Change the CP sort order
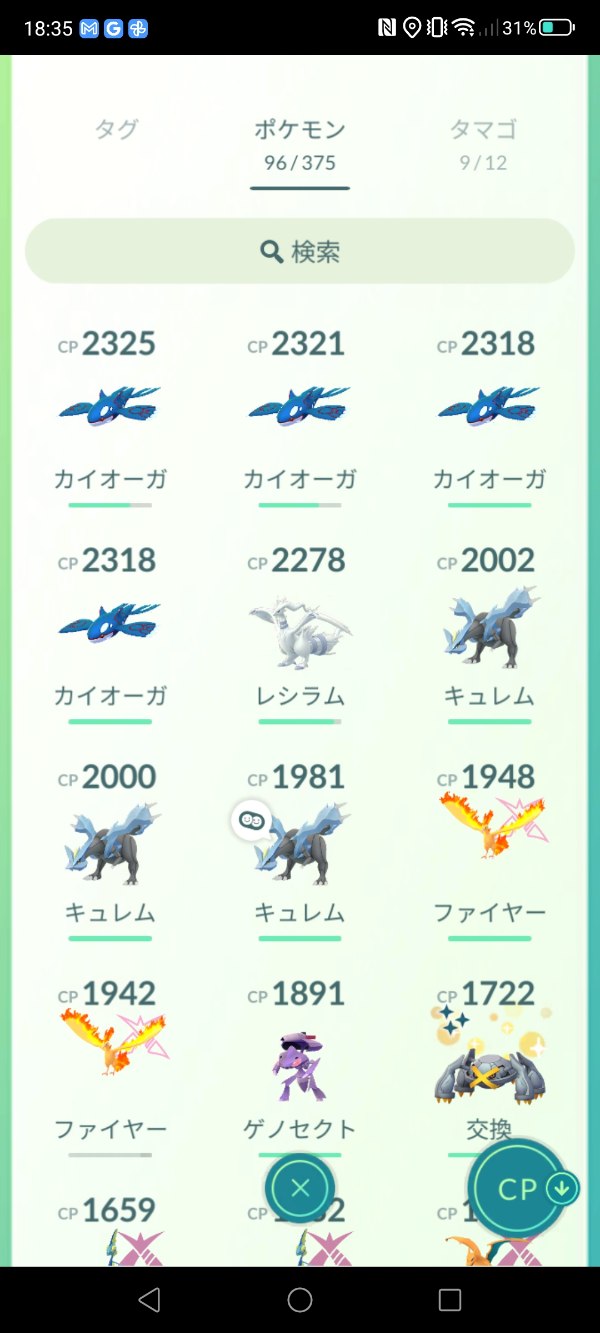Screen dimensions: 600x1333 522,1189
